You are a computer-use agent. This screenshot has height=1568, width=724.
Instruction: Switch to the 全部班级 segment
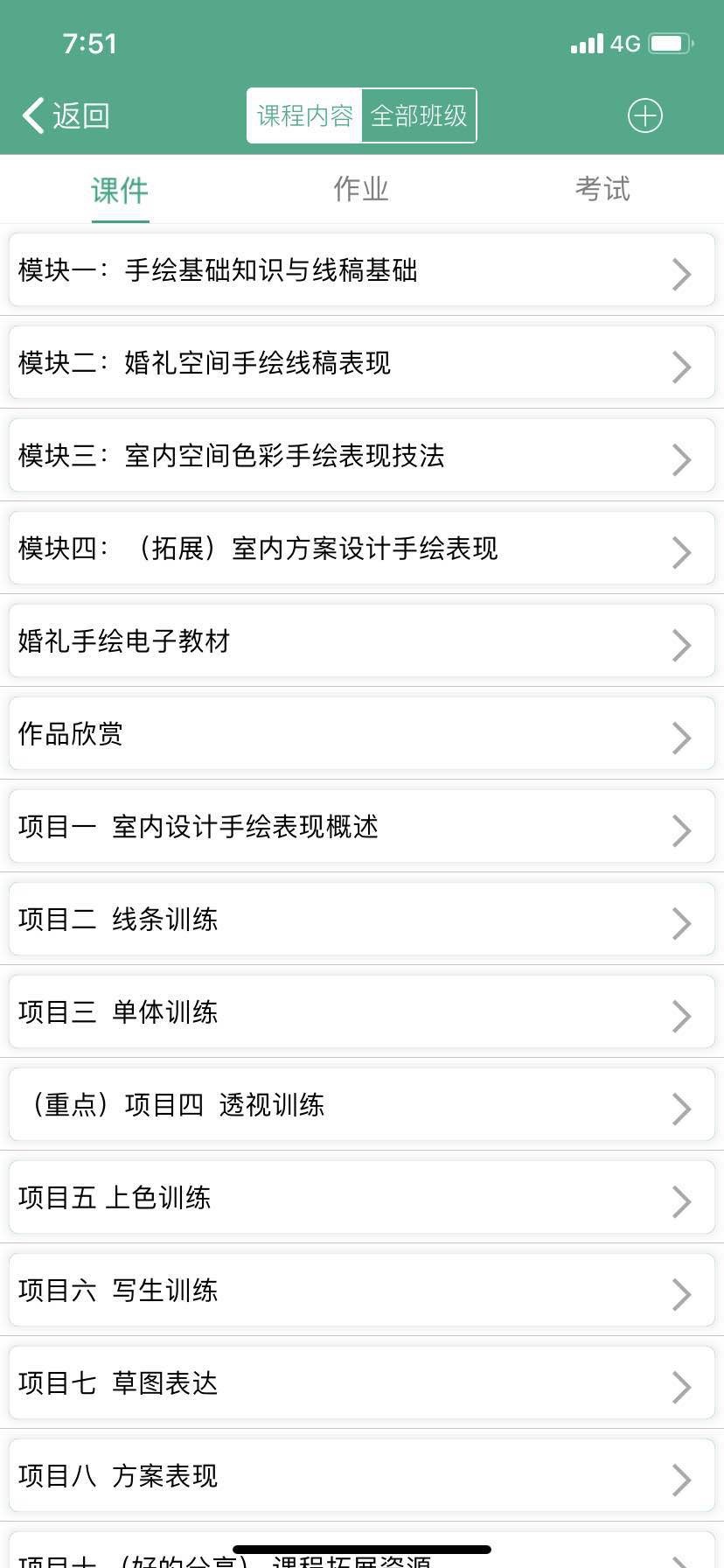pos(419,115)
